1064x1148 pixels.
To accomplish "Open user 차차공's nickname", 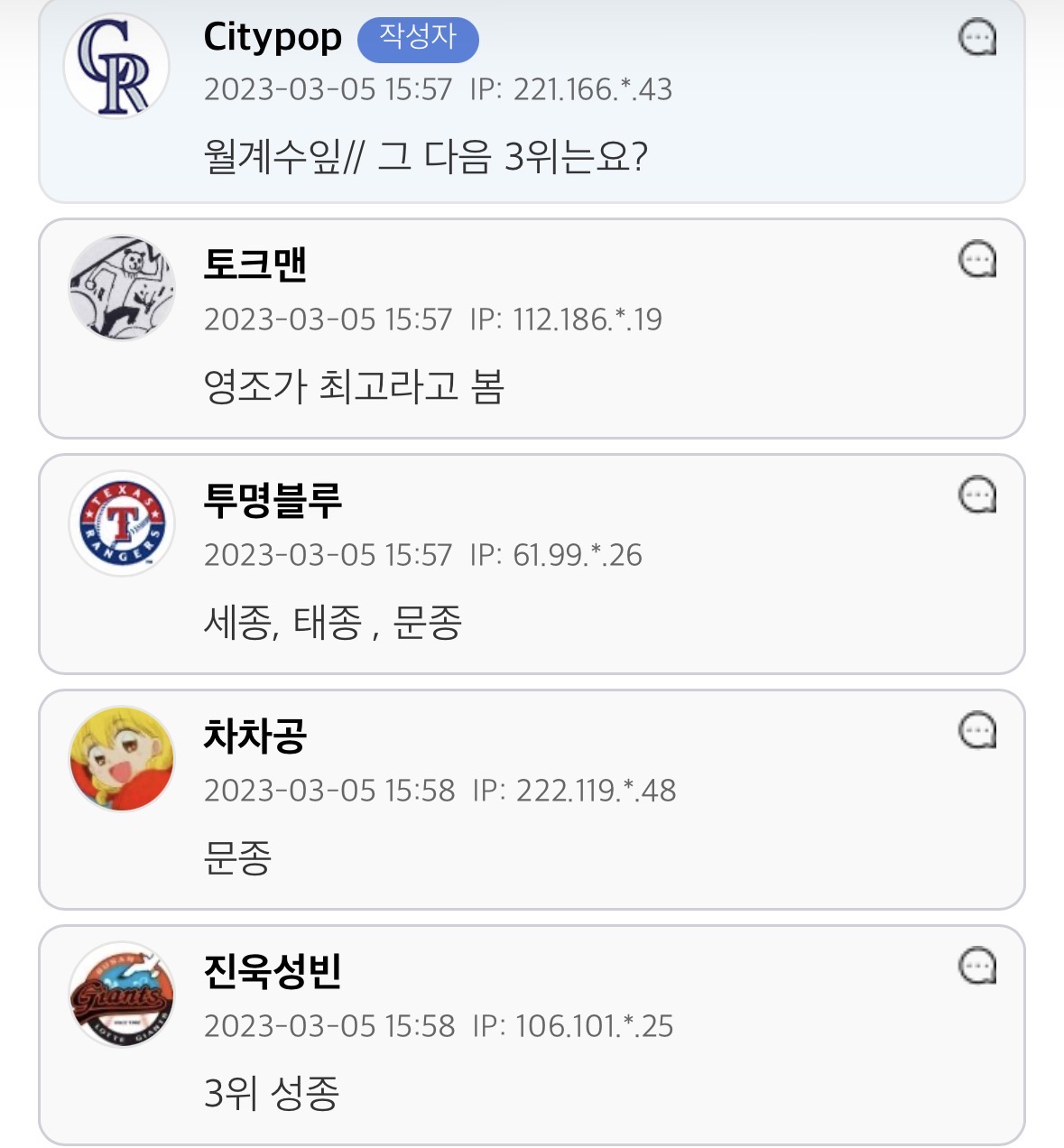I will coord(255,736).
